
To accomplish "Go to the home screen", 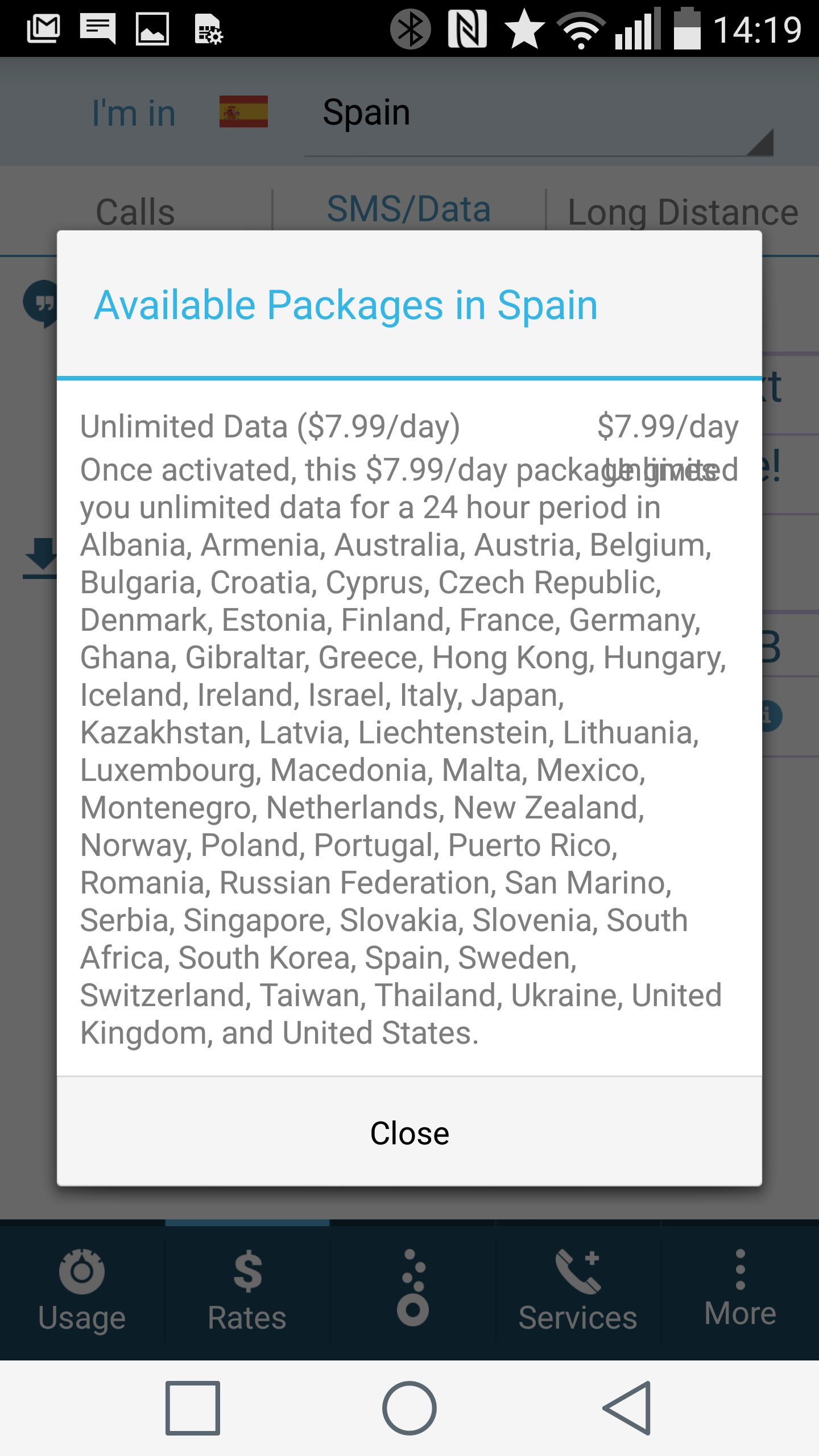I will [x=409, y=1408].
